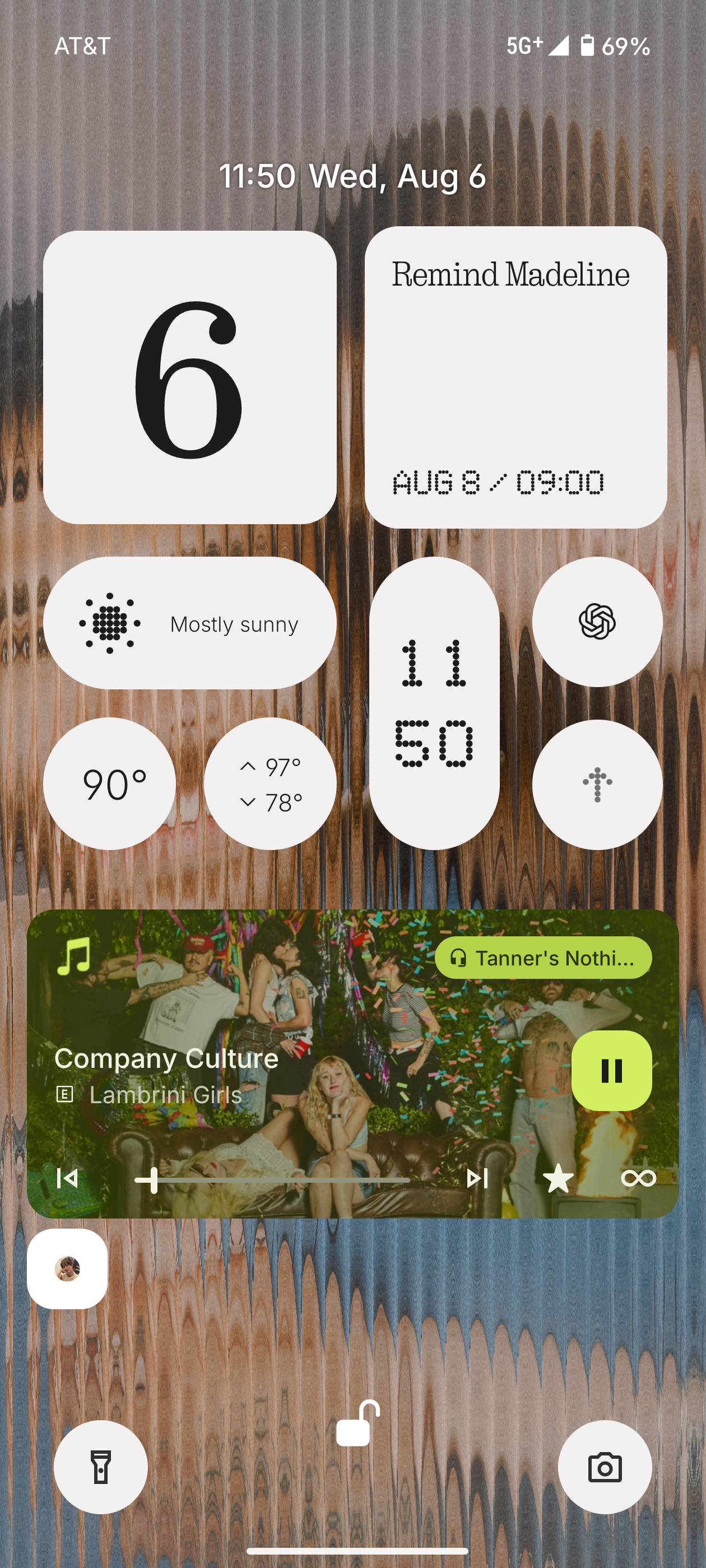Open the ChatGPT widget shortcut
Screen dimensions: 706x1568
(x=597, y=622)
